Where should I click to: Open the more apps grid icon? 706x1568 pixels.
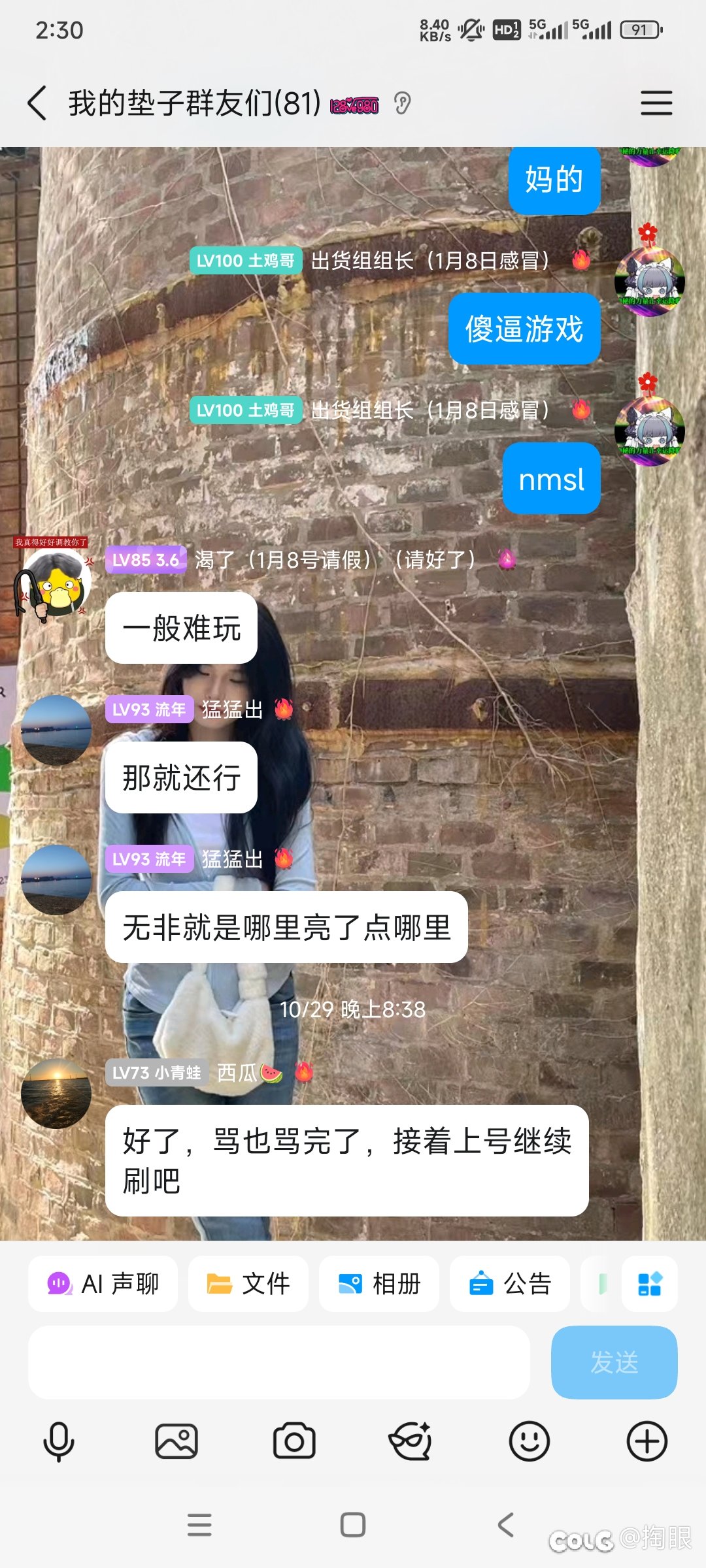(649, 1284)
